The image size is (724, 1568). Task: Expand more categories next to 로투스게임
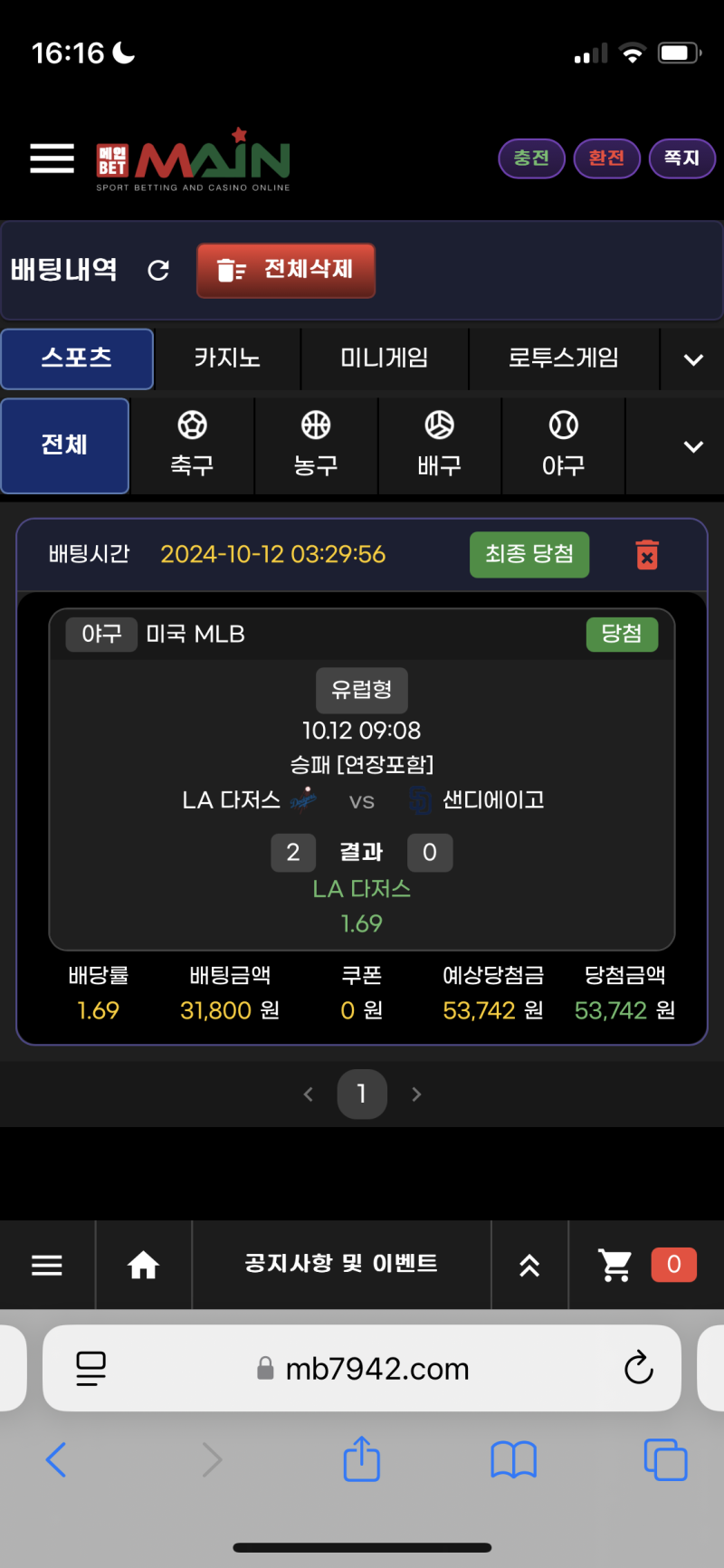point(693,359)
